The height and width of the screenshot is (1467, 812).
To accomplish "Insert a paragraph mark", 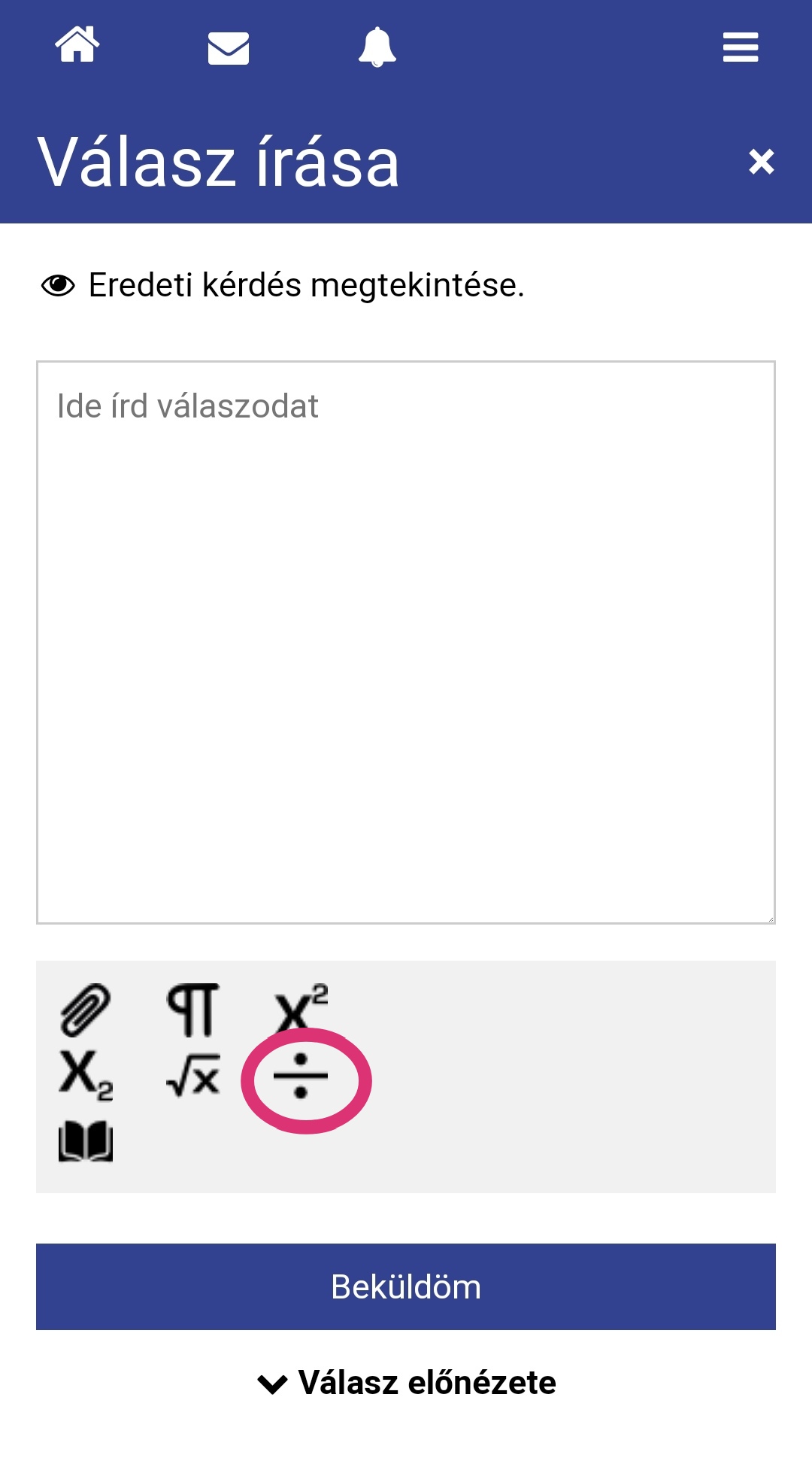I will (193, 1010).
